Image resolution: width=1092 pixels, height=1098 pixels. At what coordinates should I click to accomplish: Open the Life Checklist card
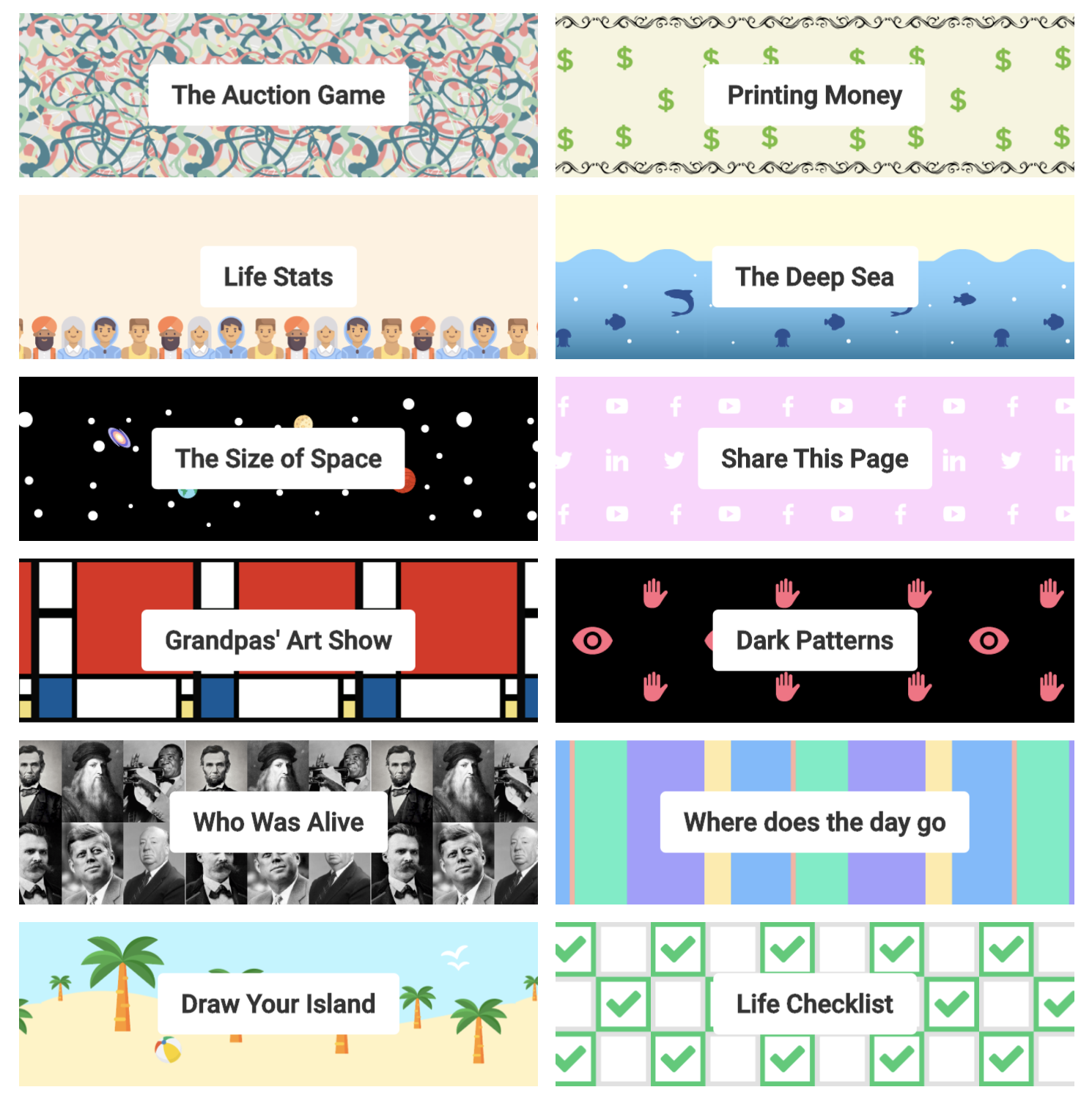tap(814, 1004)
